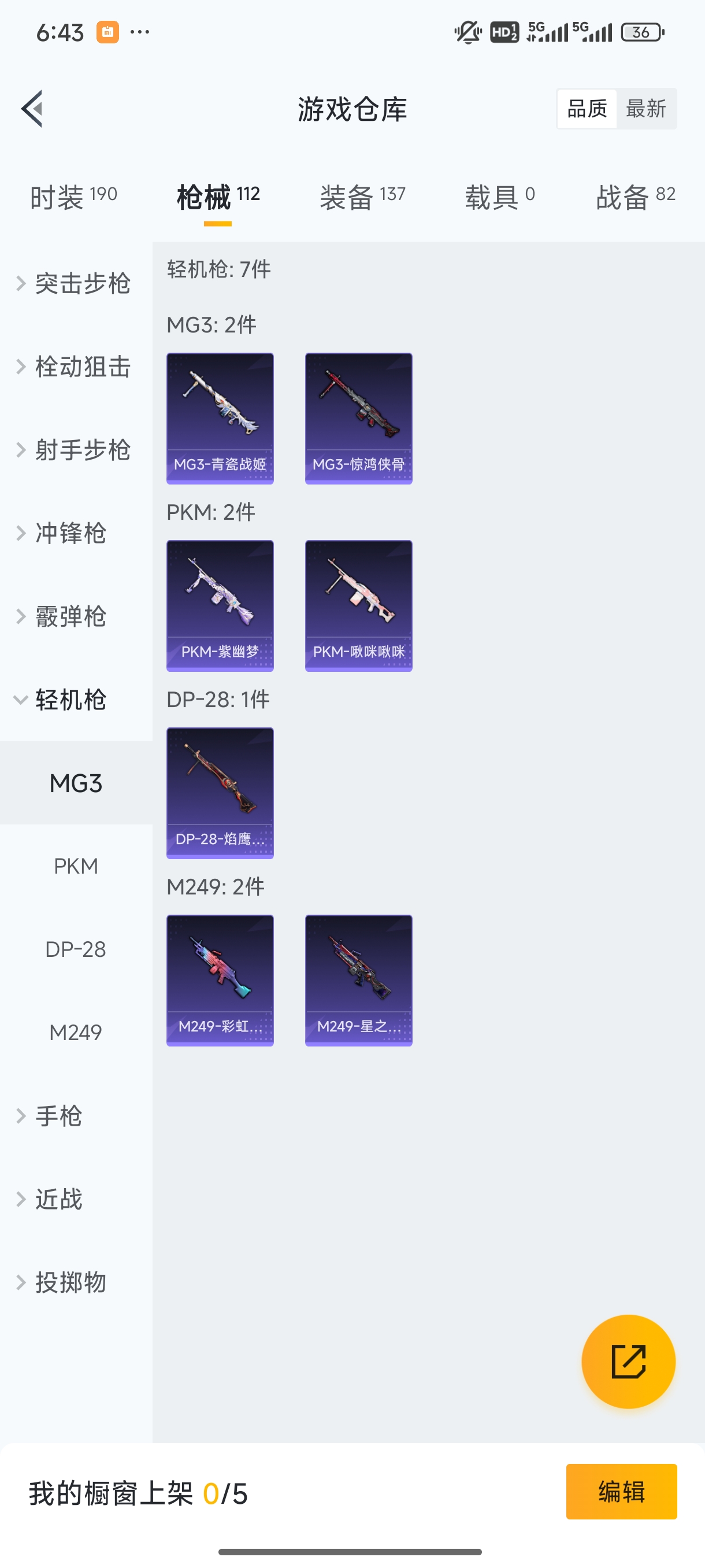Switch sorting to 品质 quality mode
This screenshot has width=705, height=1568.
tap(586, 108)
